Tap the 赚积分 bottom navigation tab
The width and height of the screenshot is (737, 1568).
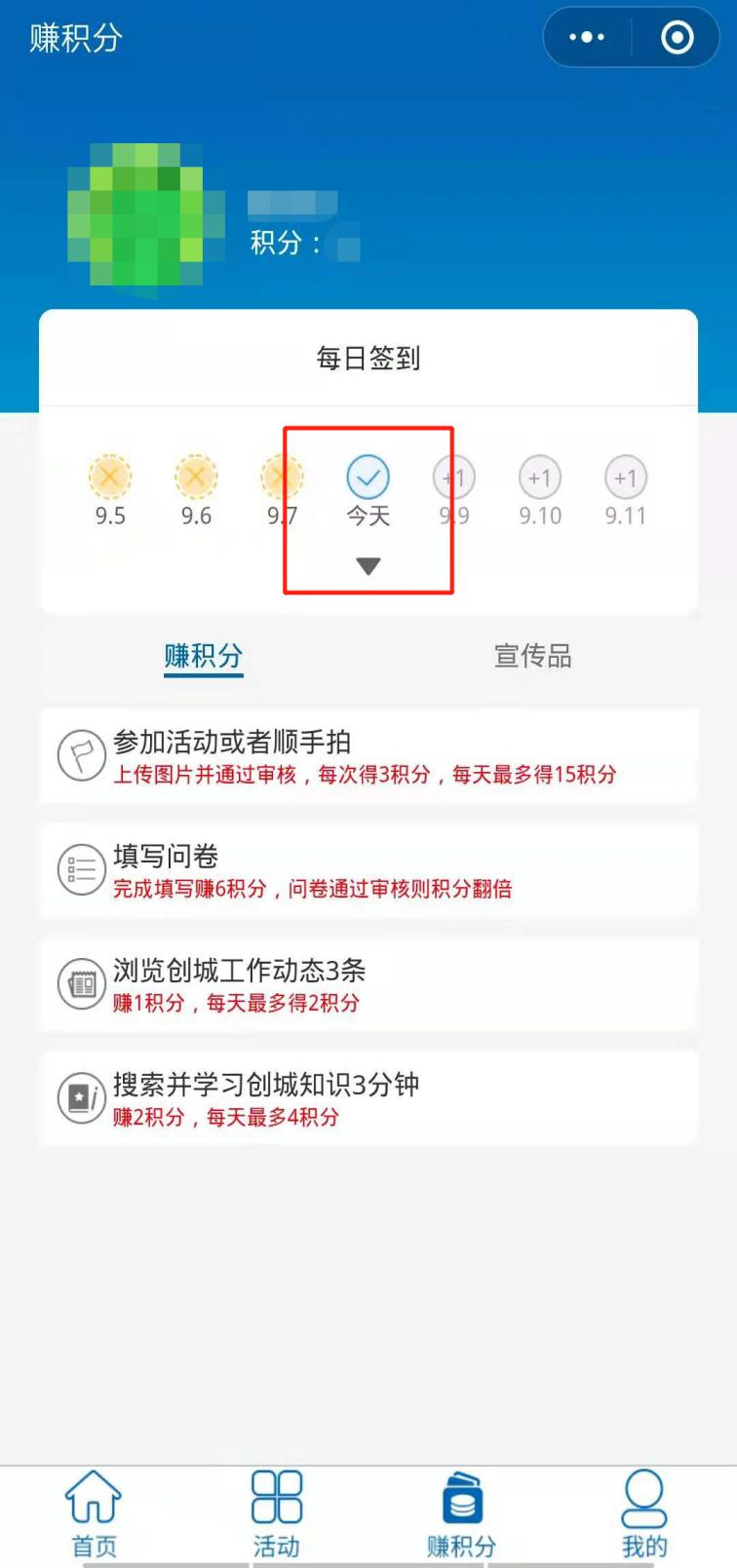click(461, 1514)
